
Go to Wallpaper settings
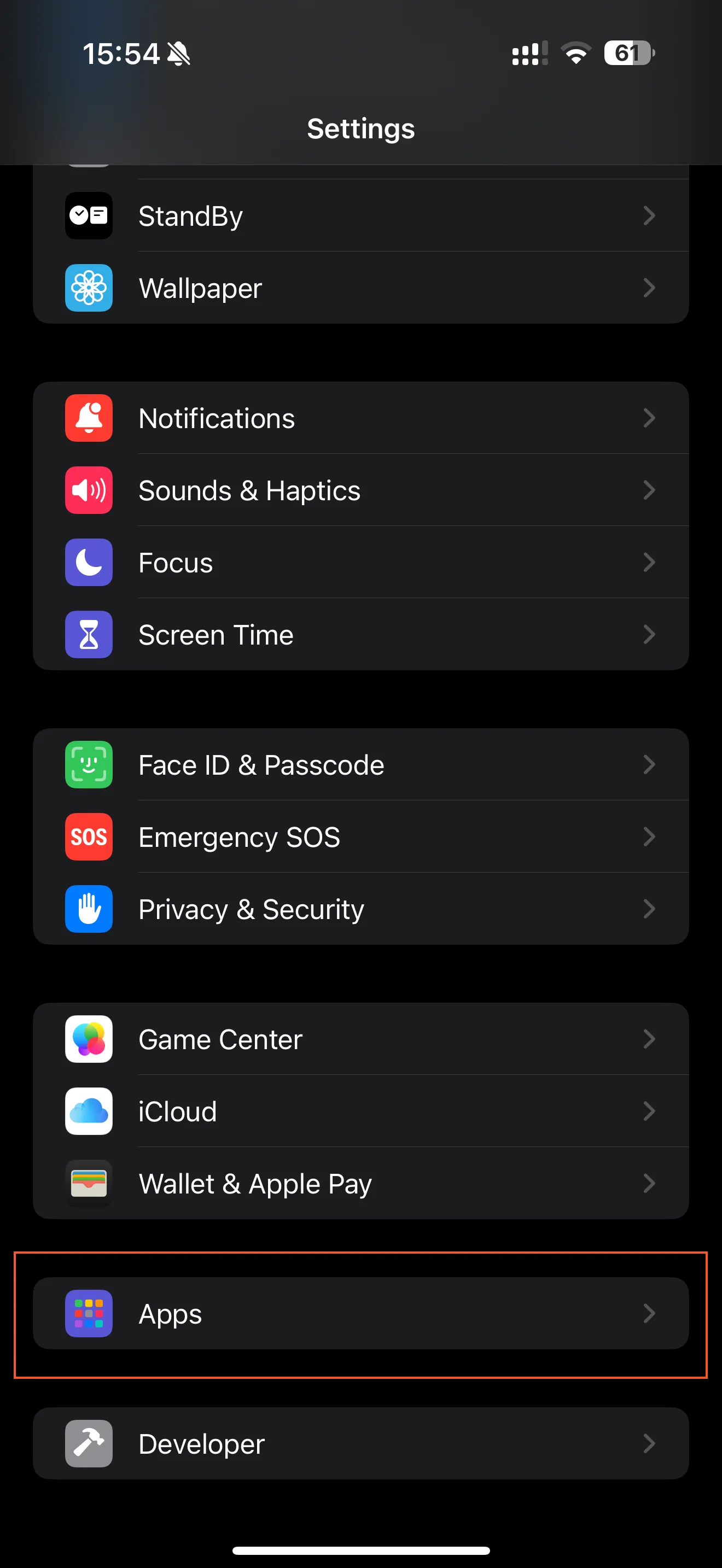360,288
